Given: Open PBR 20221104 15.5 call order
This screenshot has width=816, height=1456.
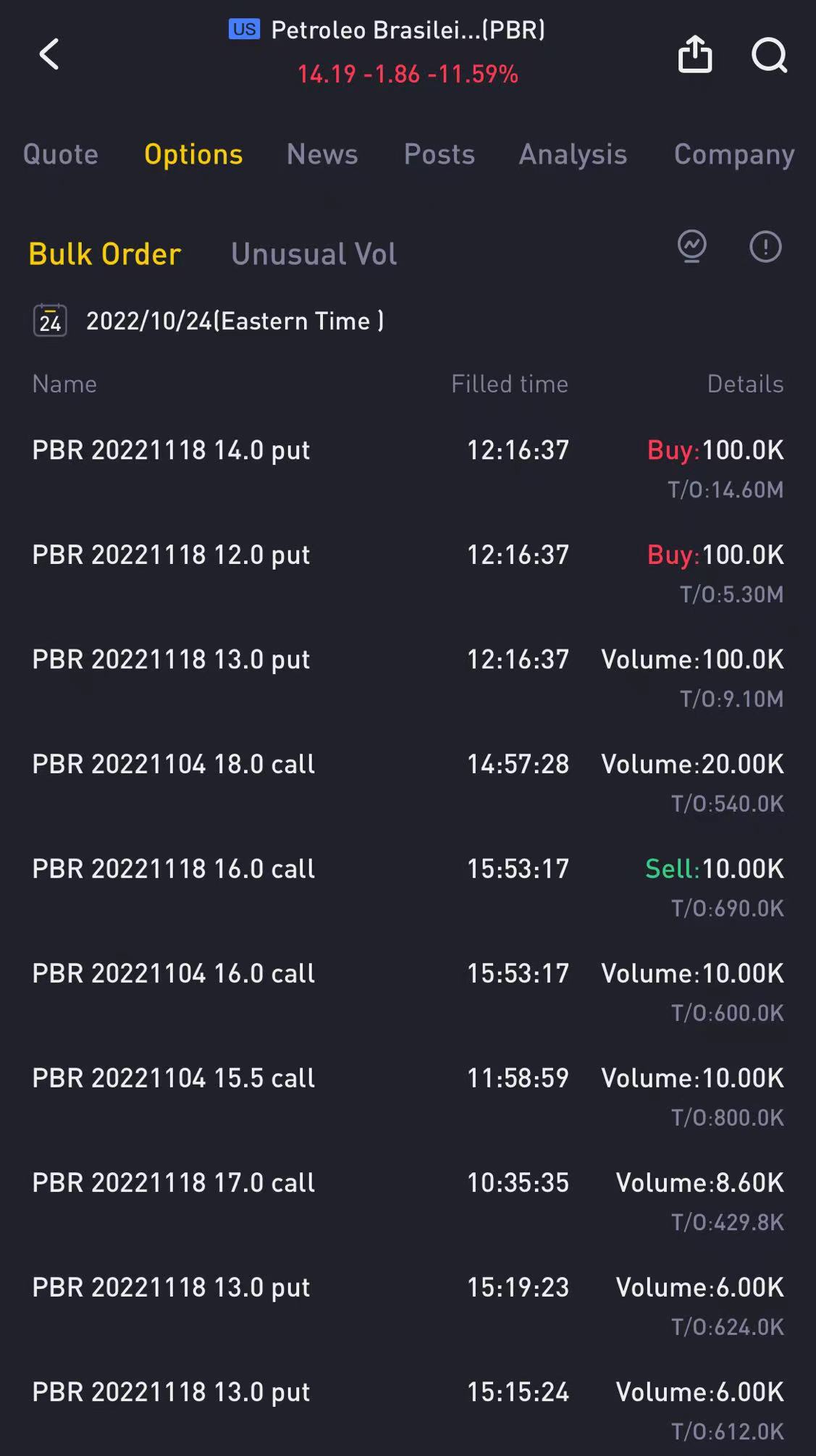Looking at the screenshot, I should (x=408, y=1097).
